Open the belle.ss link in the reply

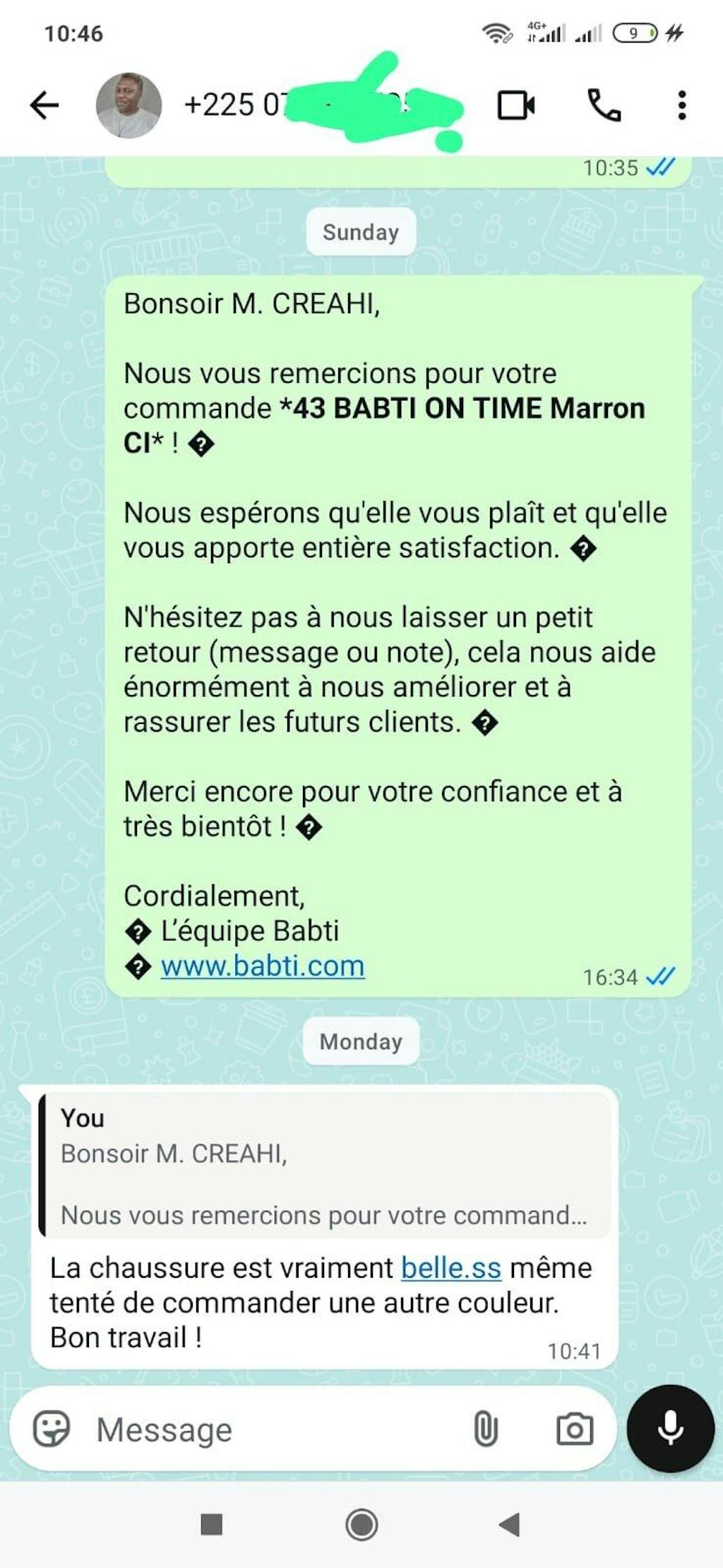[x=451, y=1268]
